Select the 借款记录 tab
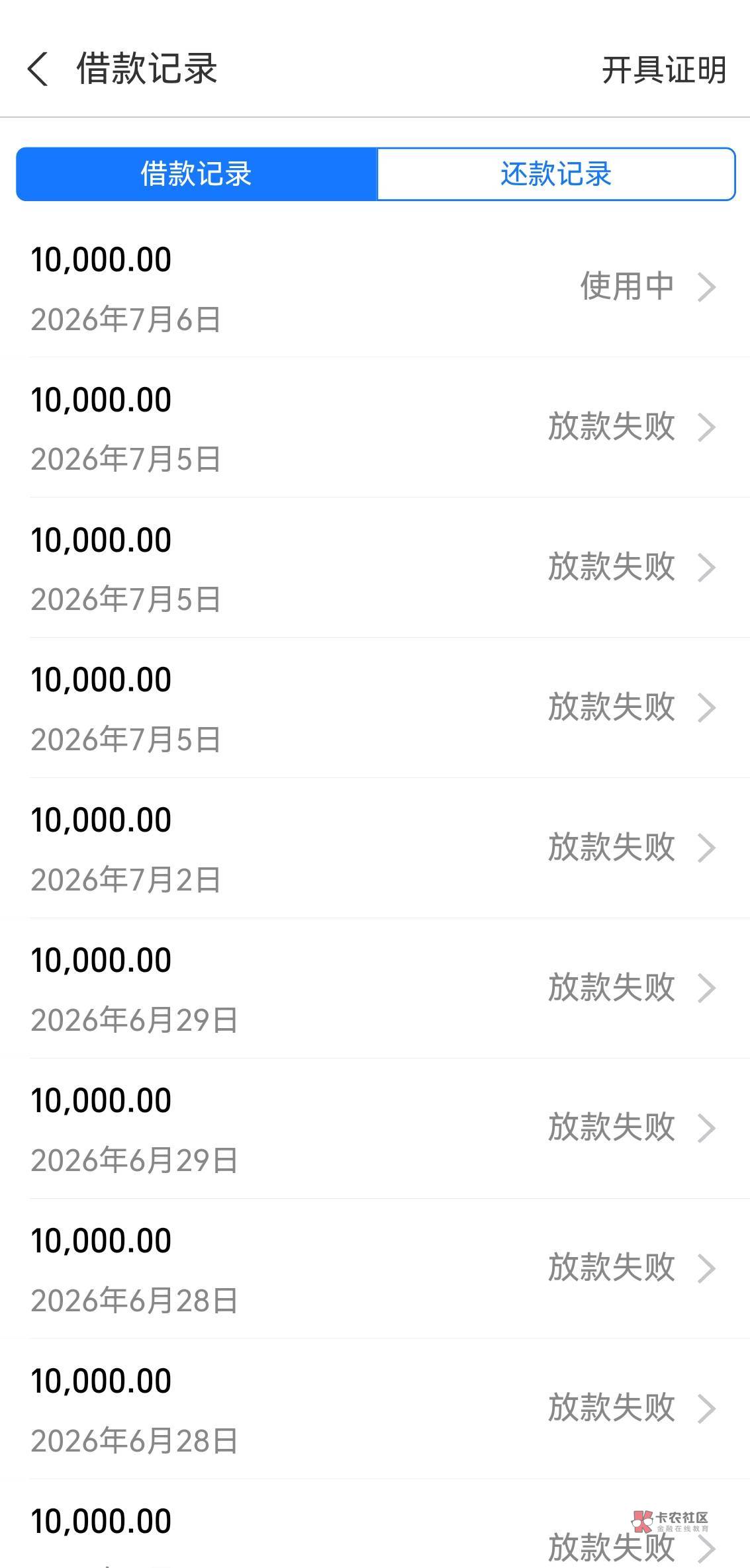The width and height of the screenshot is (750, 1568). [x=197, y=174]
